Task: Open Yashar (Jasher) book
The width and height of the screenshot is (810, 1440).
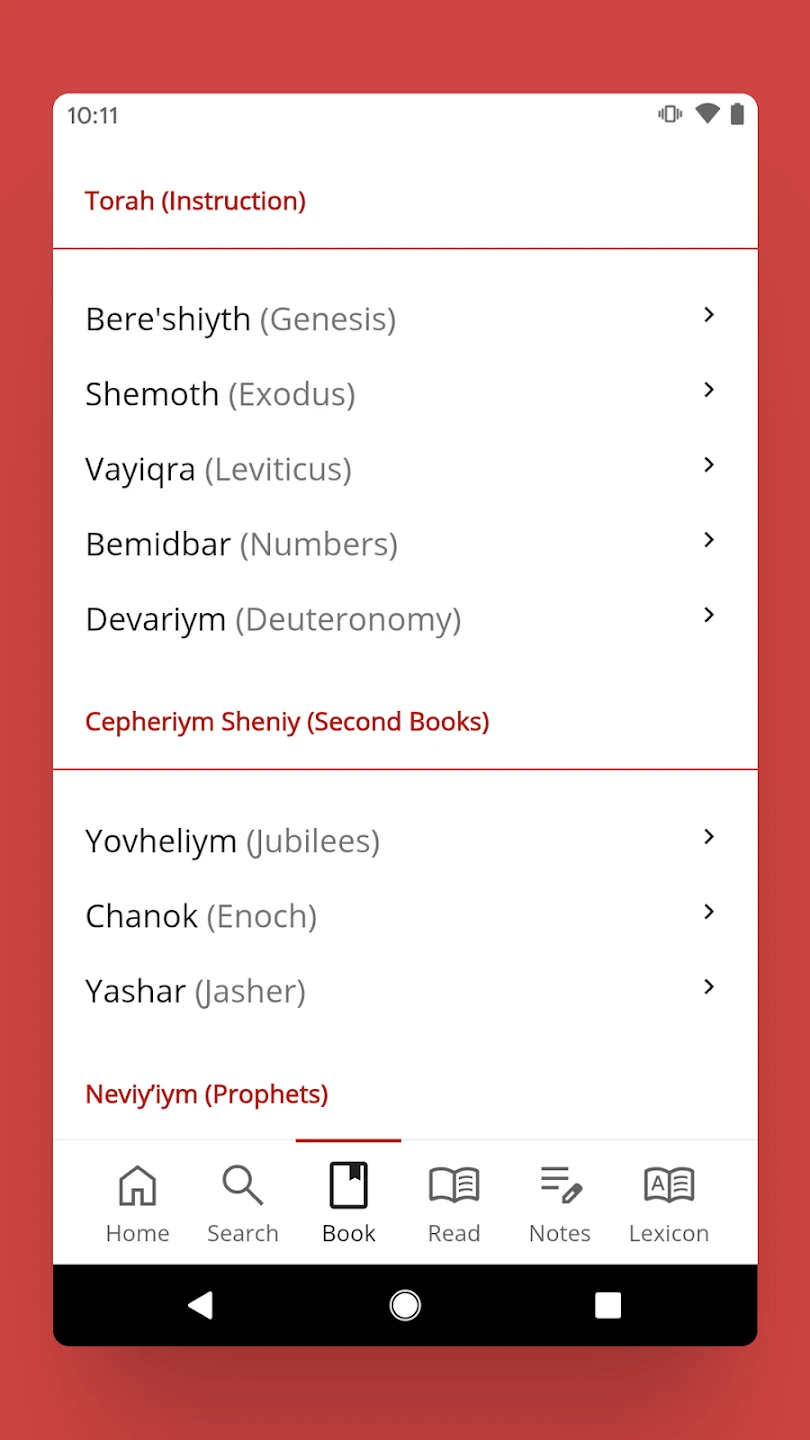Action: (x=405, y=991)
